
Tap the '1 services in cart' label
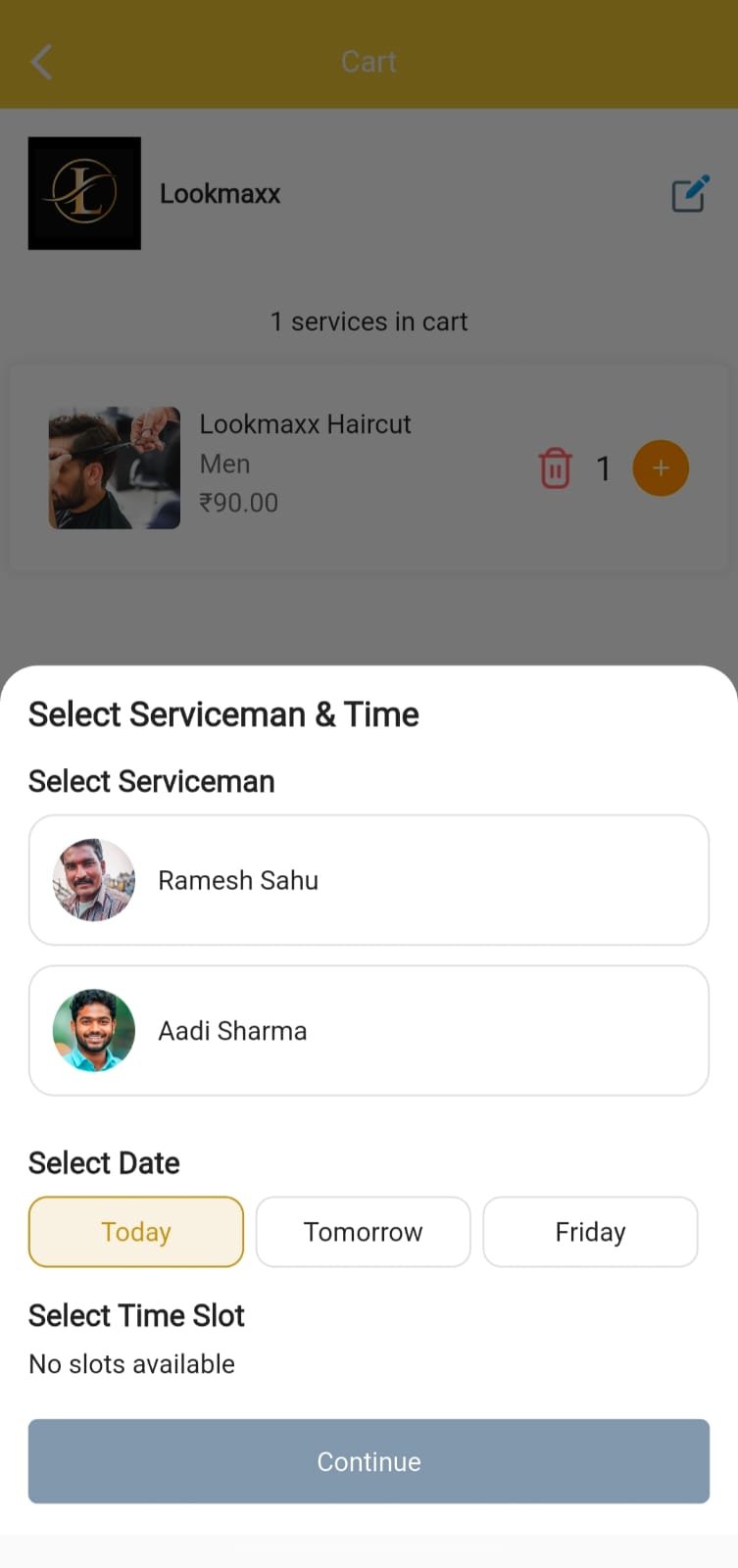(x=369, y=321)
